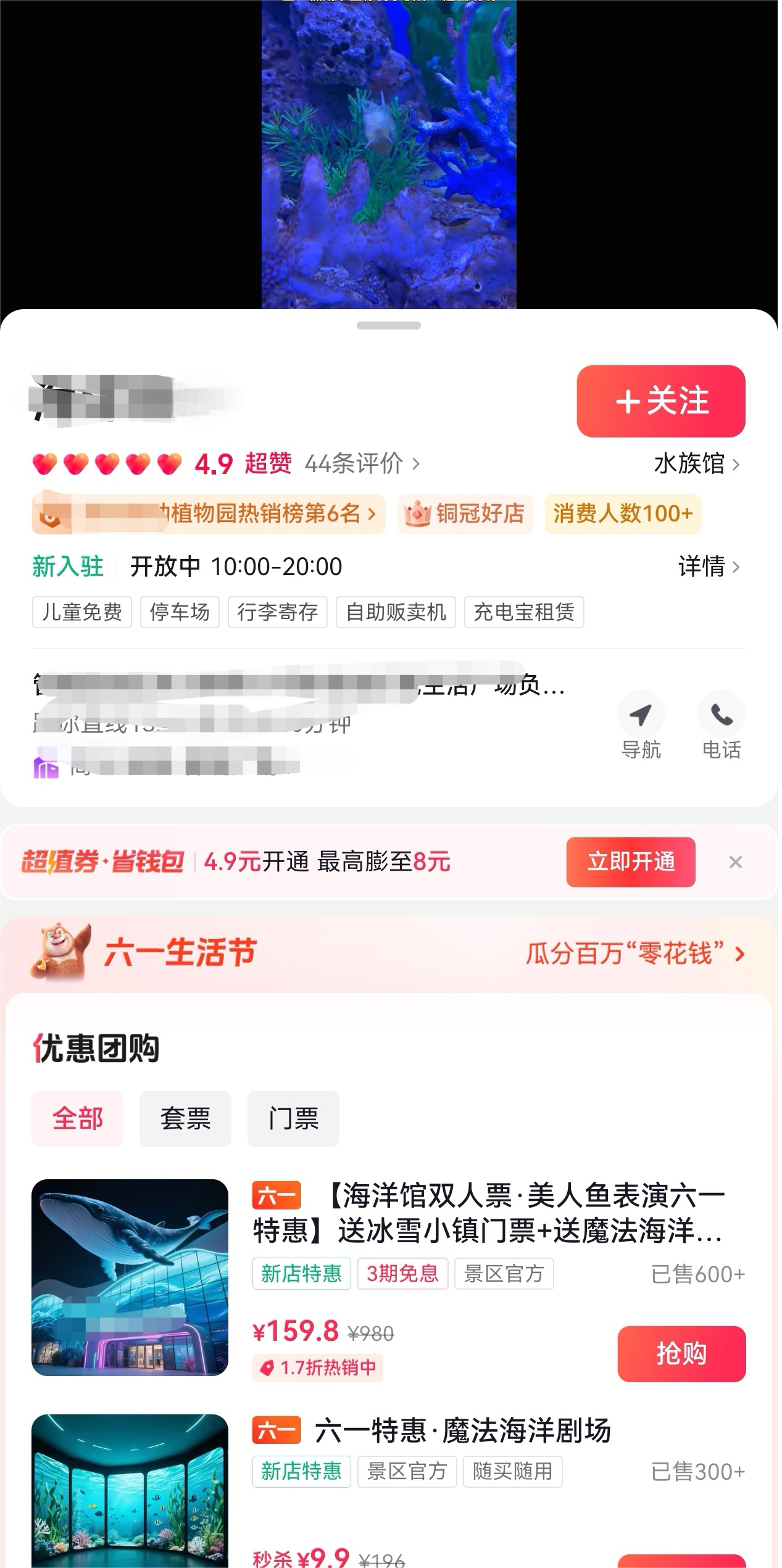
Task: Switch to the 套票 filter tab
Action: pos(185,1119)
